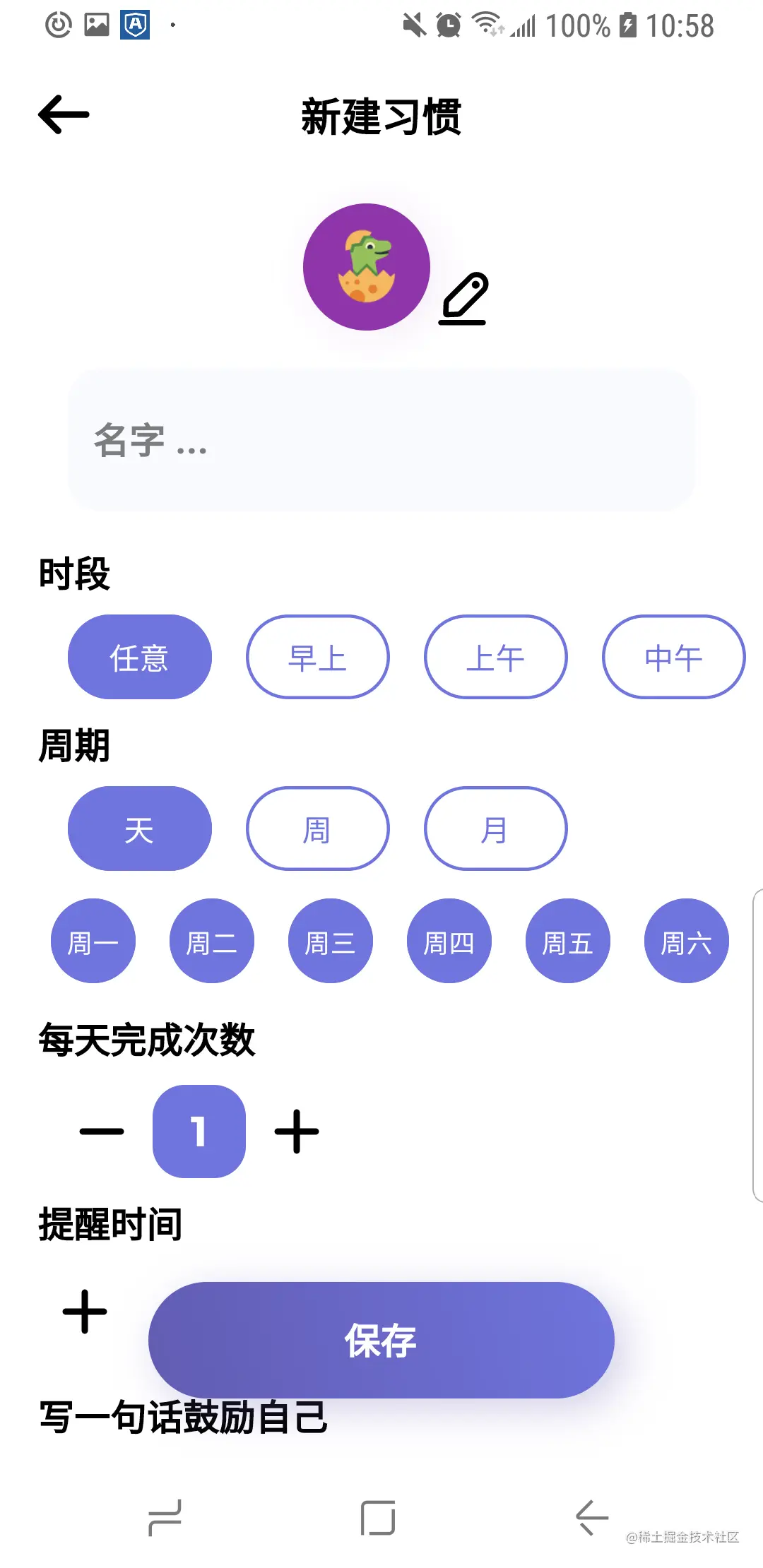Viewport: 763px width, 1568px height.
Task: Toggle the 周六 day circle
Action: click(x=687, y=941)
